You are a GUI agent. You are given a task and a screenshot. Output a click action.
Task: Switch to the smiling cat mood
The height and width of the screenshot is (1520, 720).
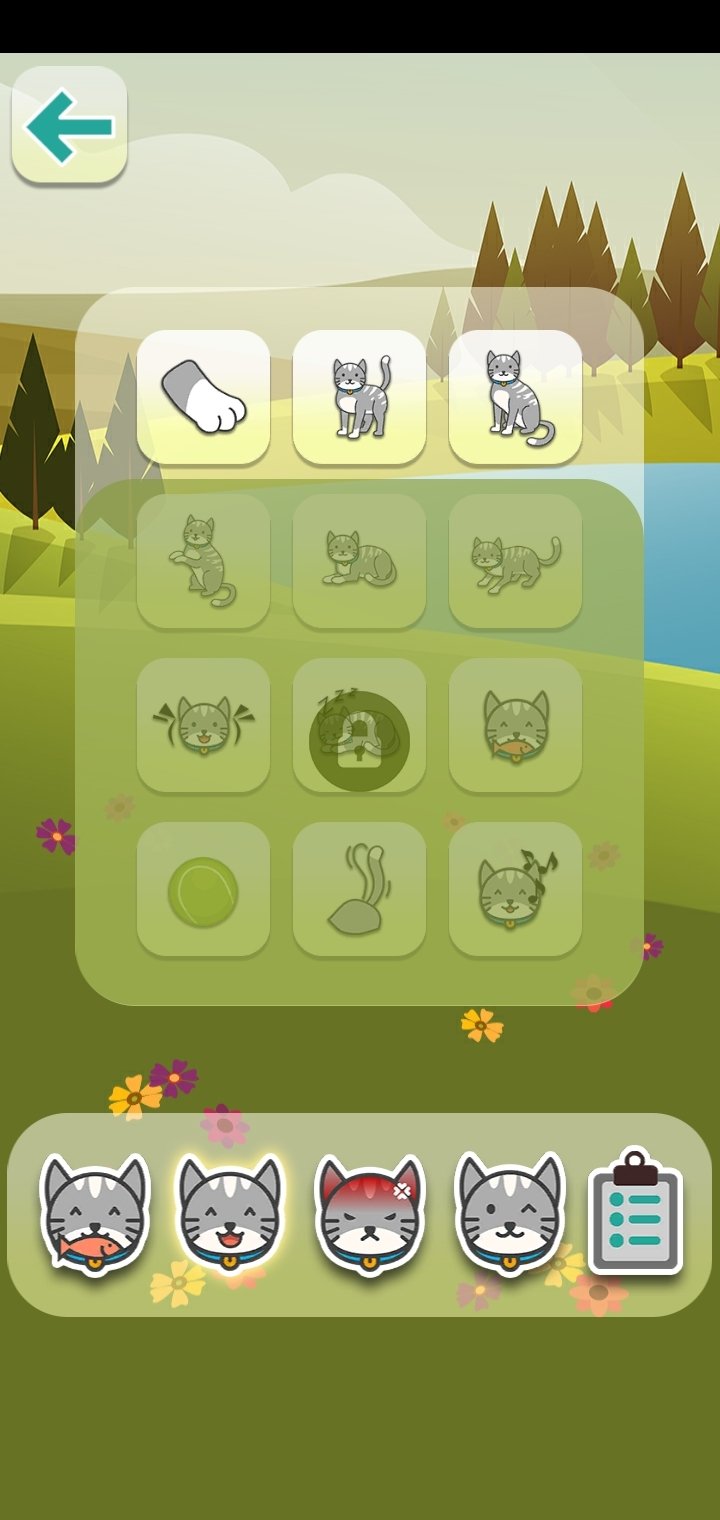click(x=509, y=1214)
